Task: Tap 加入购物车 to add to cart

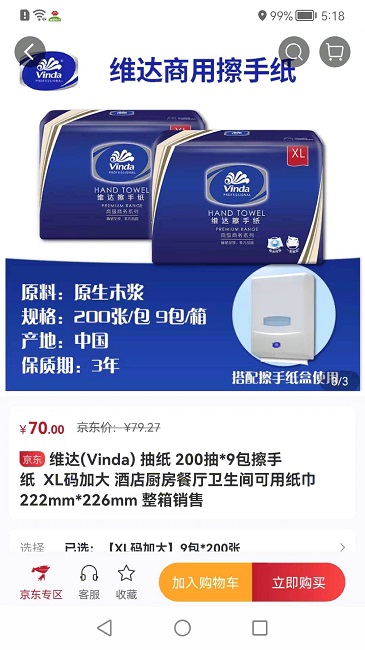Action: coord(205,582)
